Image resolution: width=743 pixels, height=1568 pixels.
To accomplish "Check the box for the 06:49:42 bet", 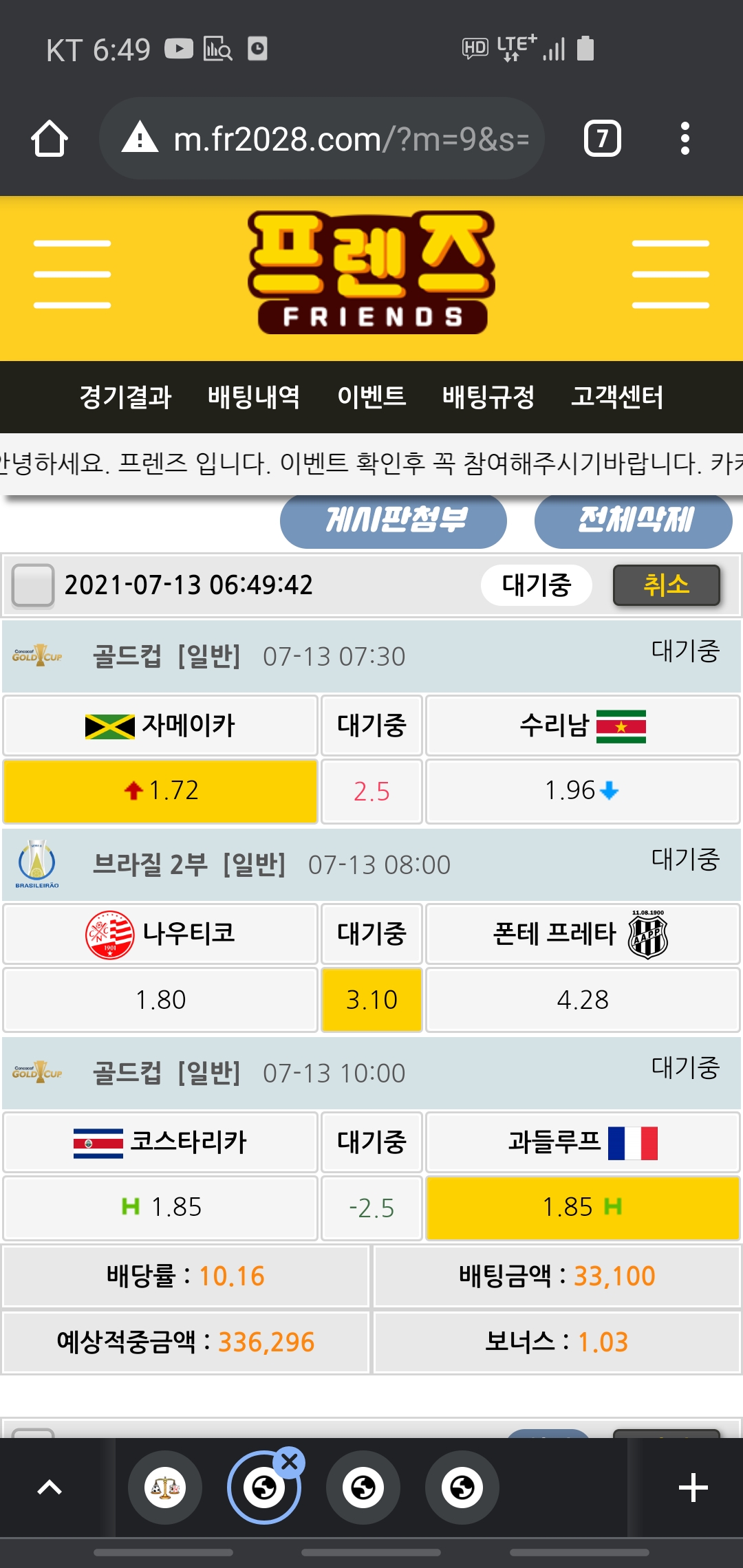I will pos(33,585).
